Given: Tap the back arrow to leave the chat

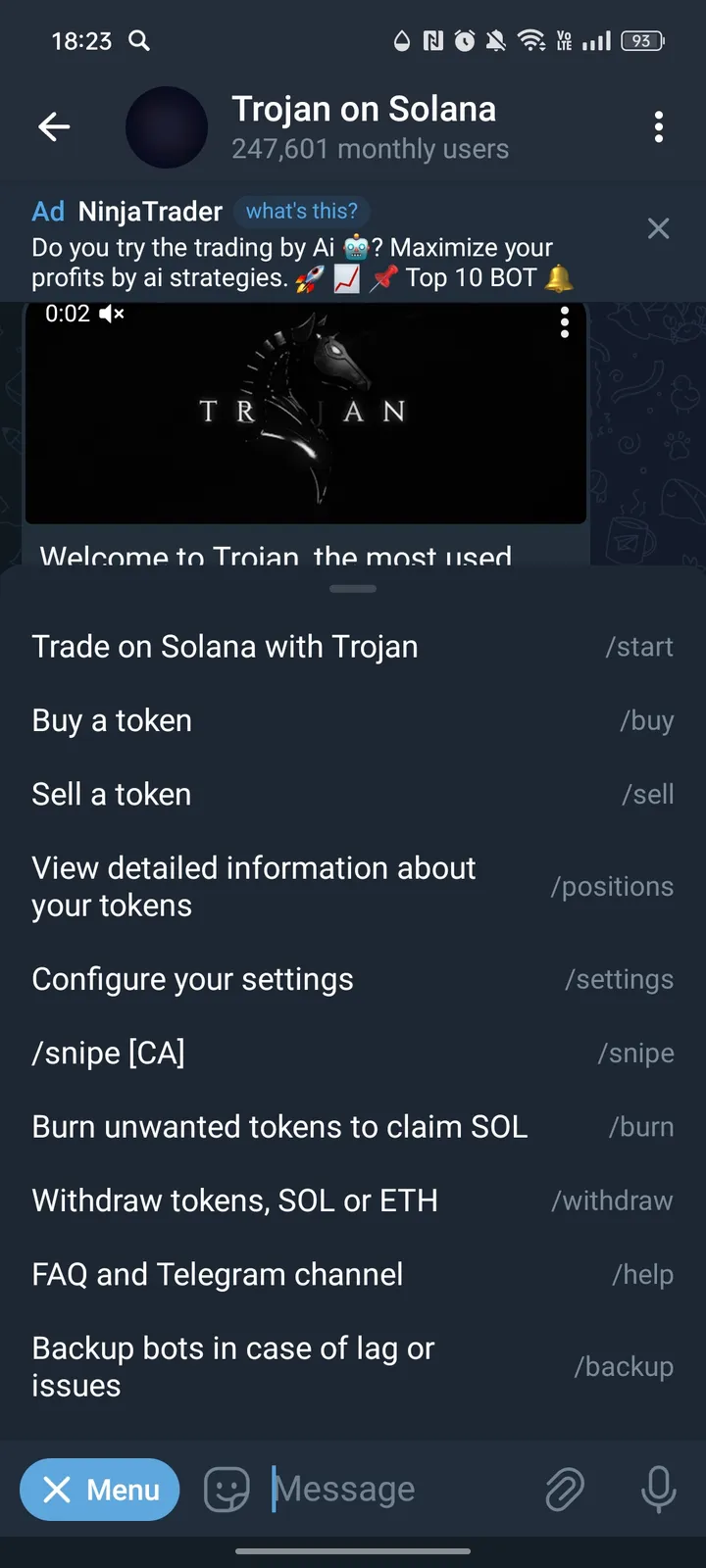Looking at the screenshot, I should coord(54,126).
